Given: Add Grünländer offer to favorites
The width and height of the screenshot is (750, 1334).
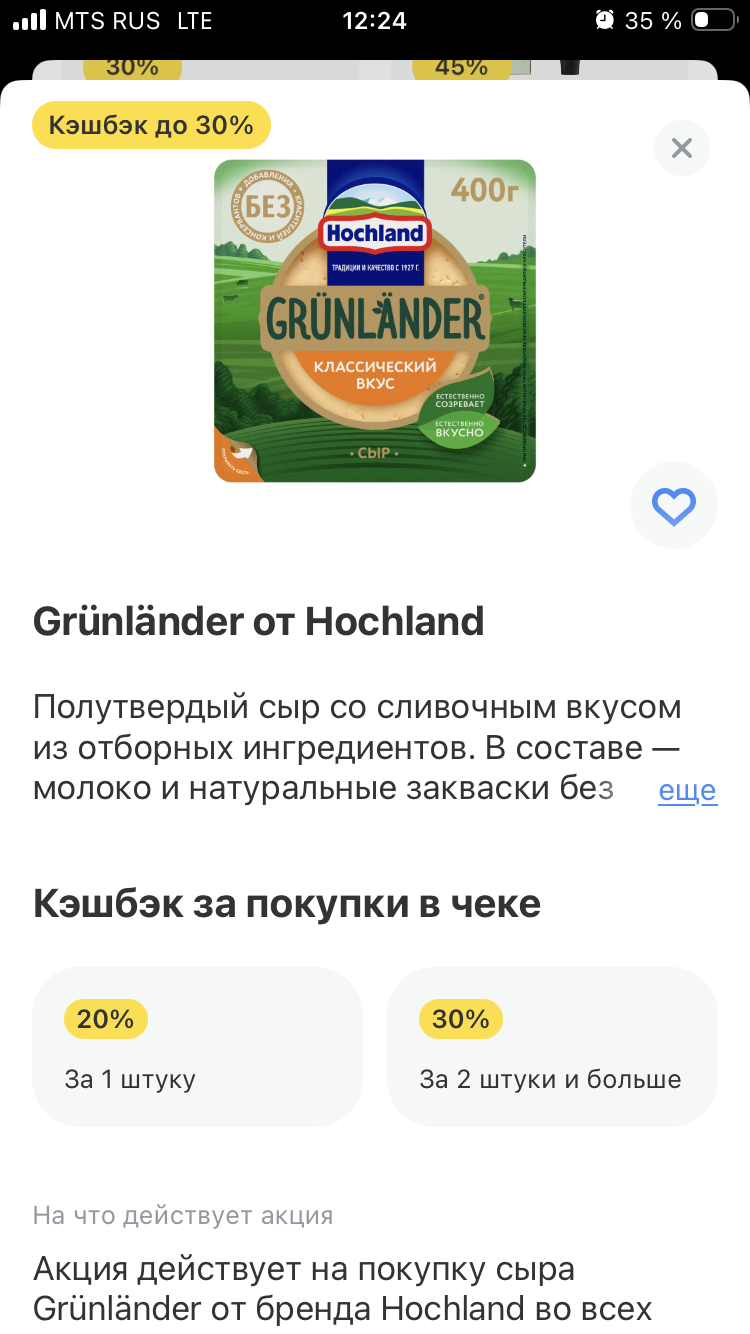Looking at the screenshot, I should 673,506.
